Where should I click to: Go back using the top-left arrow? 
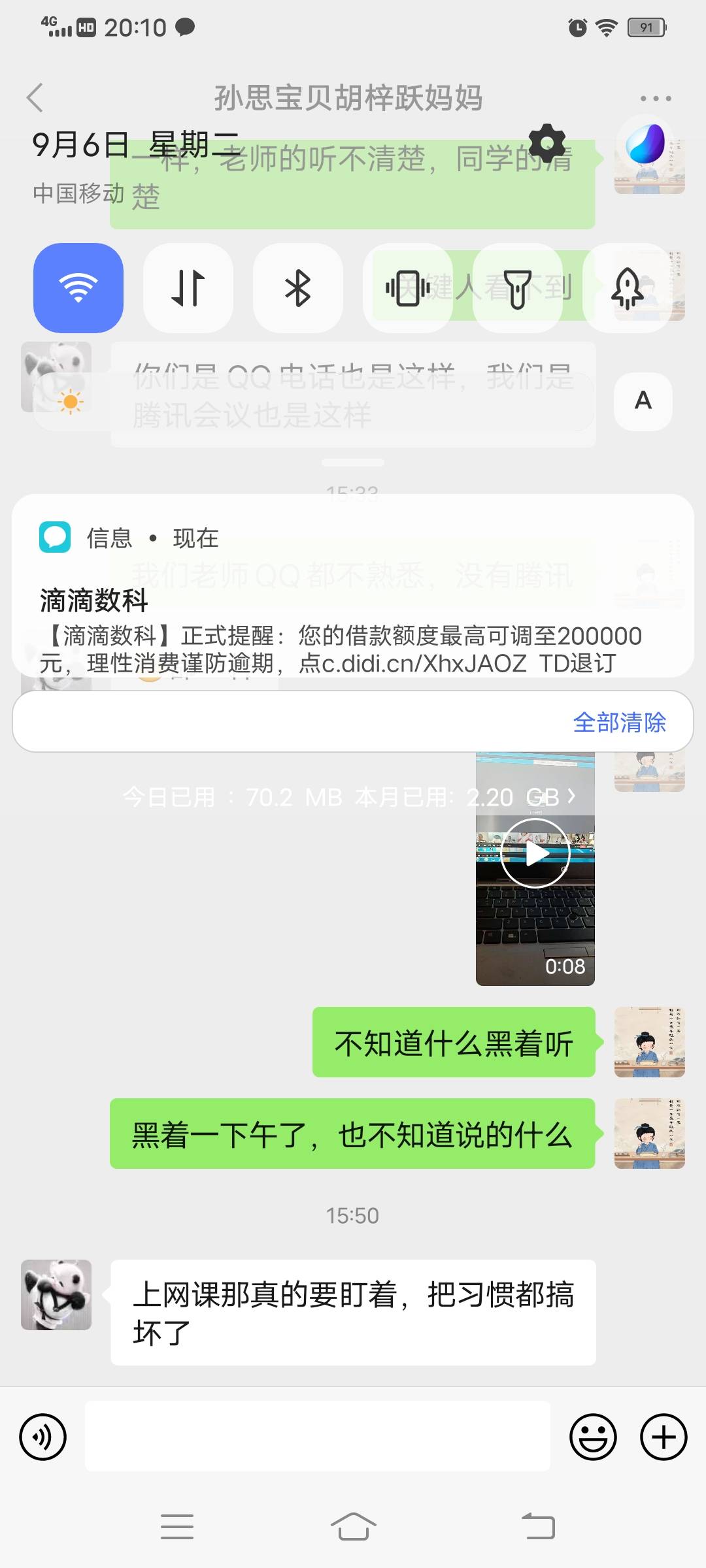click(x=34, y=97)
